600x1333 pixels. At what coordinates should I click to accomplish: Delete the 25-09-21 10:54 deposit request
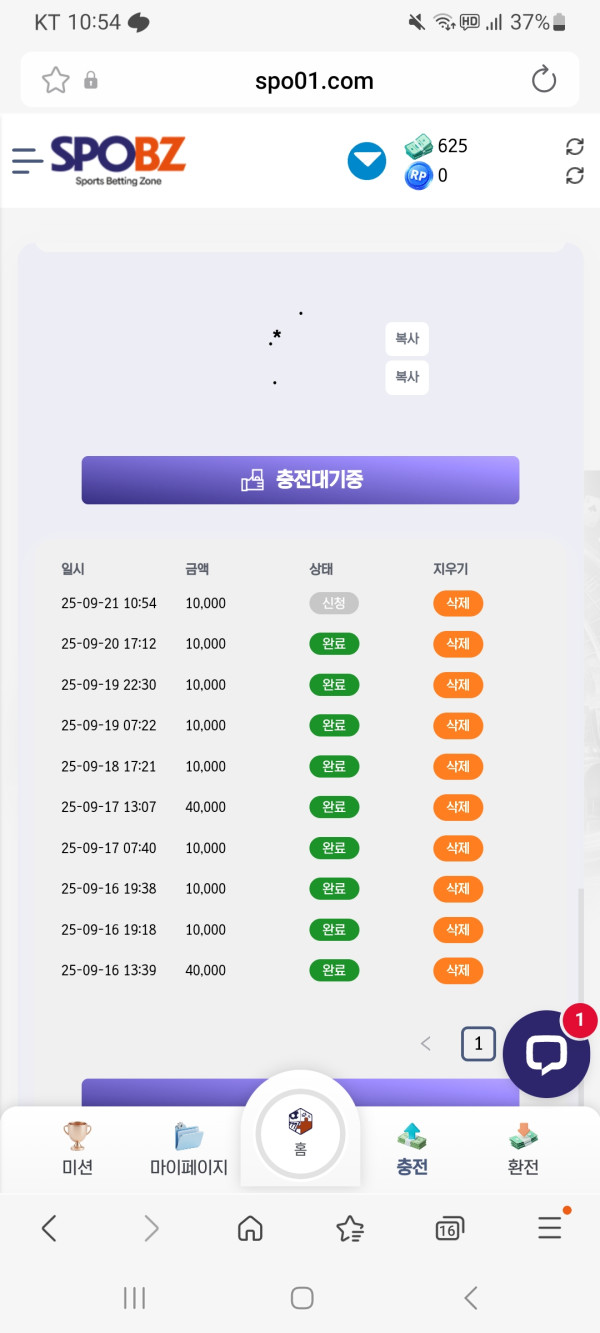click(458, 603)
